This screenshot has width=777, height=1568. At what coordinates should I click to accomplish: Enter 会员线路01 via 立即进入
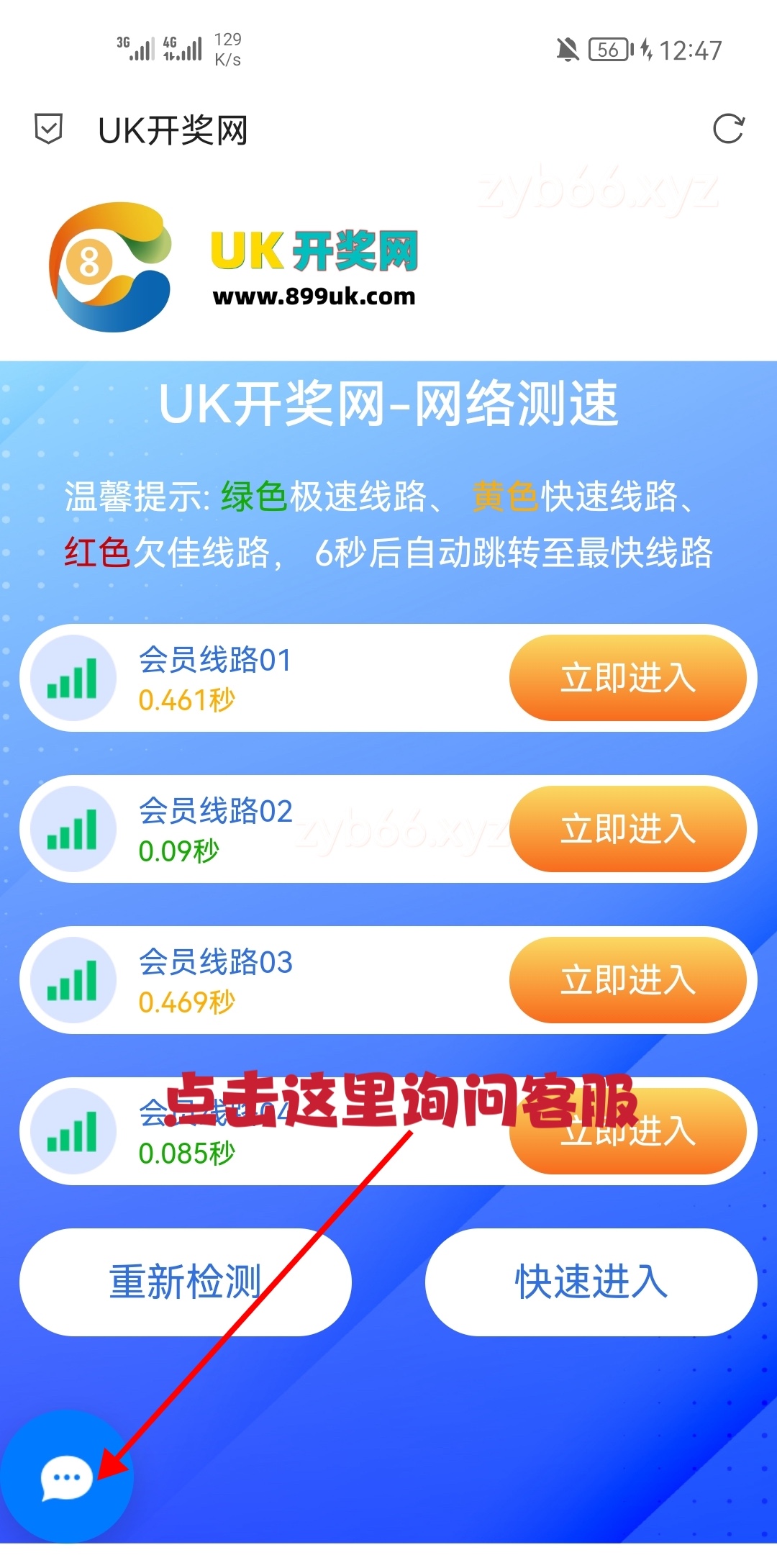click(x=627, y=678)
